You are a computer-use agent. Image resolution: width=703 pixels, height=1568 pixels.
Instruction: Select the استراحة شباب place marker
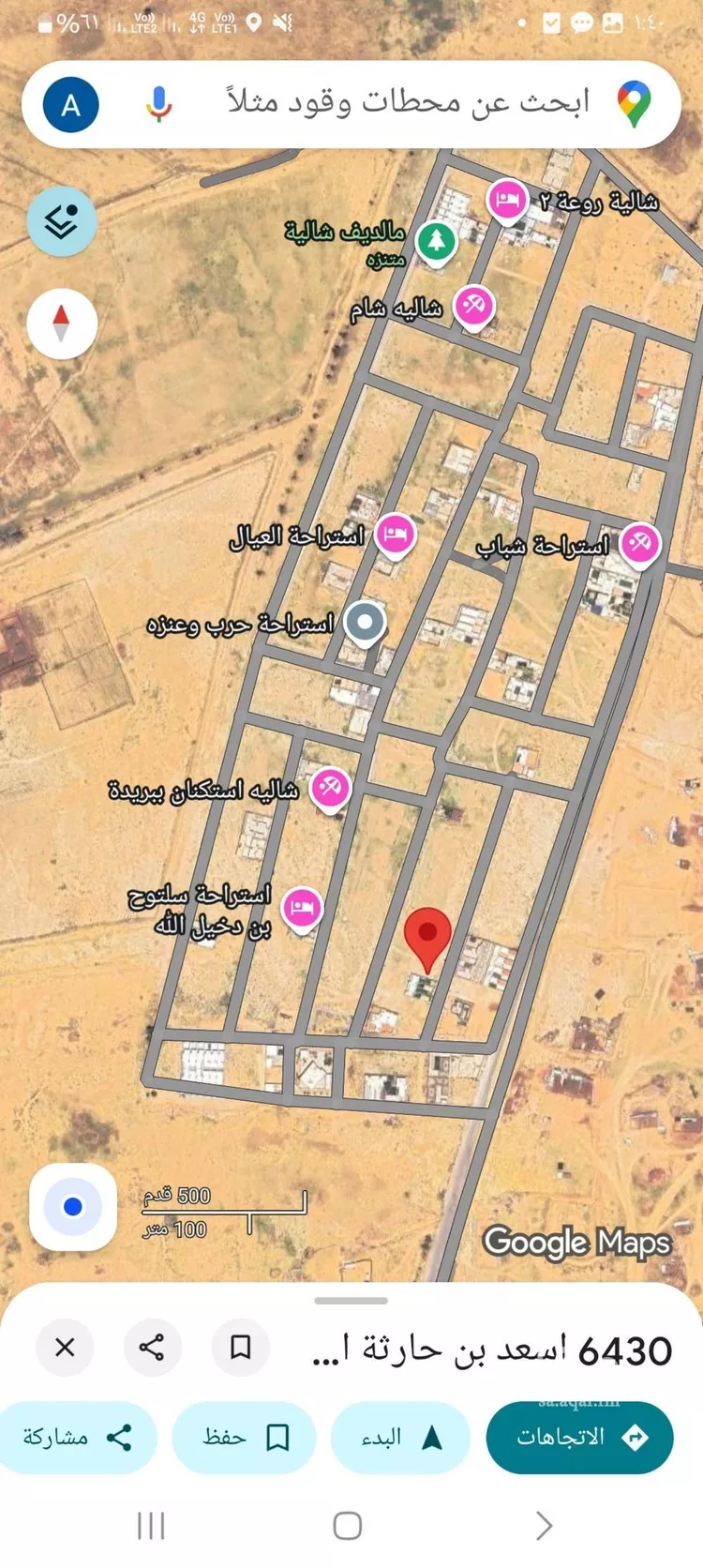640,543
